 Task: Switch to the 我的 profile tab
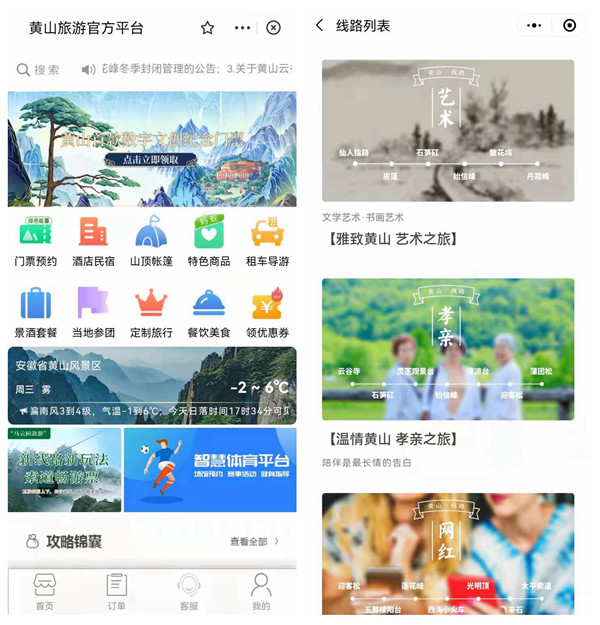click(261, 591)
